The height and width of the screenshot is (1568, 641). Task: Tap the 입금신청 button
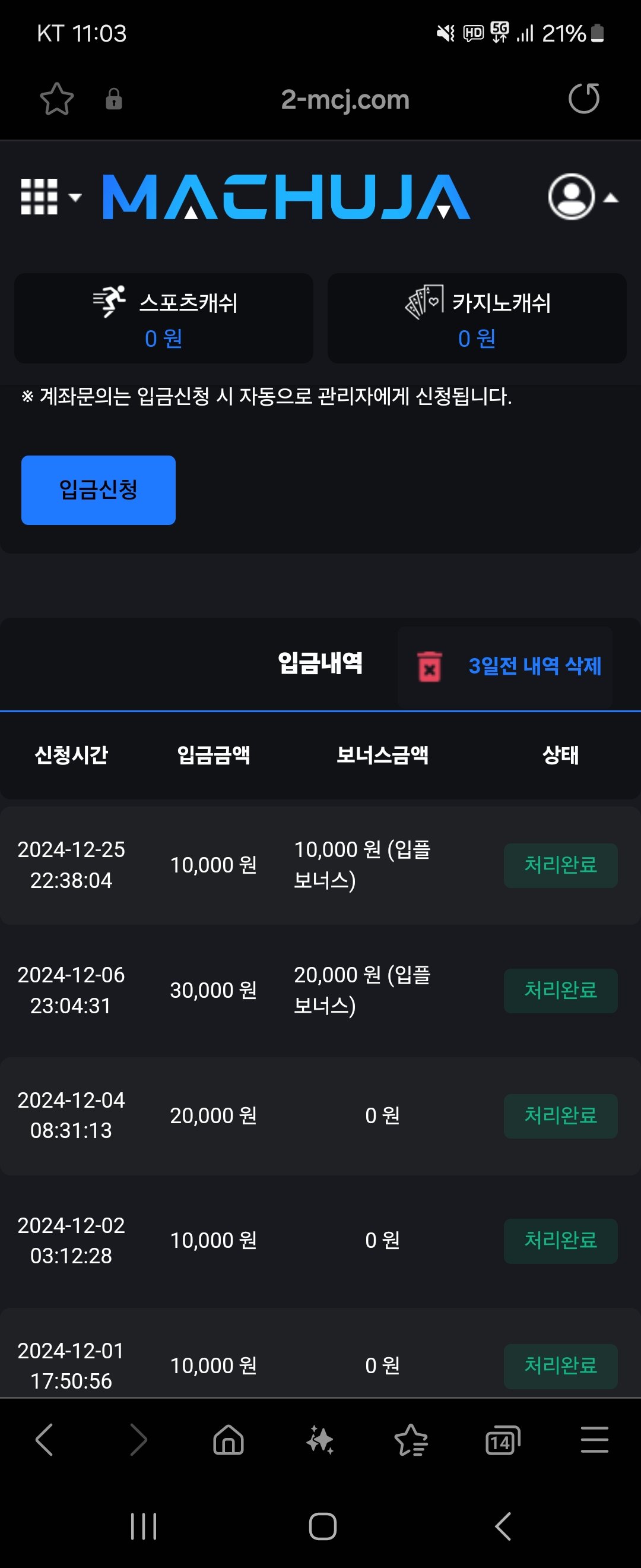click(99, 490)
